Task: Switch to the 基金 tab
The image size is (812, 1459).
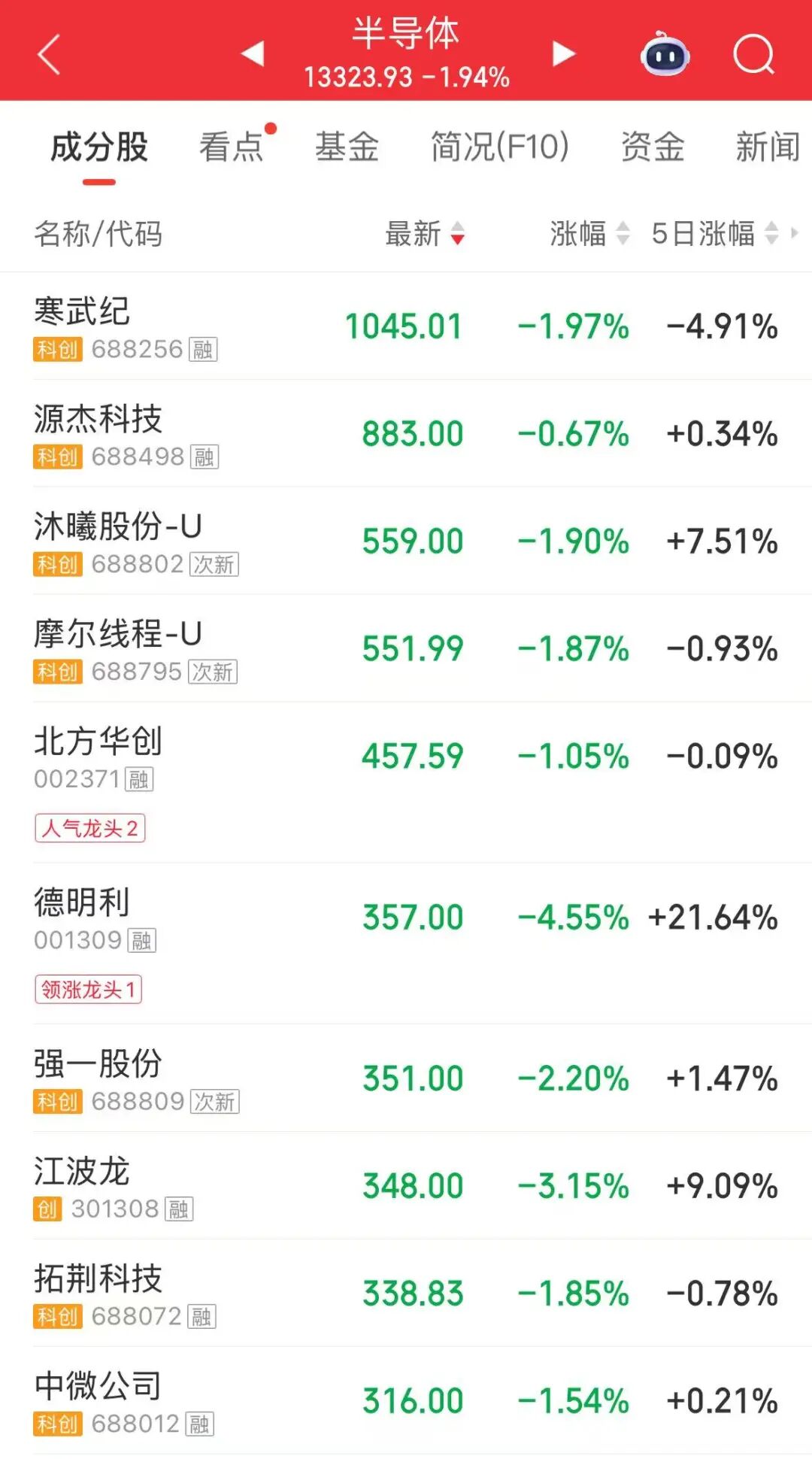Action: [347, 147]
